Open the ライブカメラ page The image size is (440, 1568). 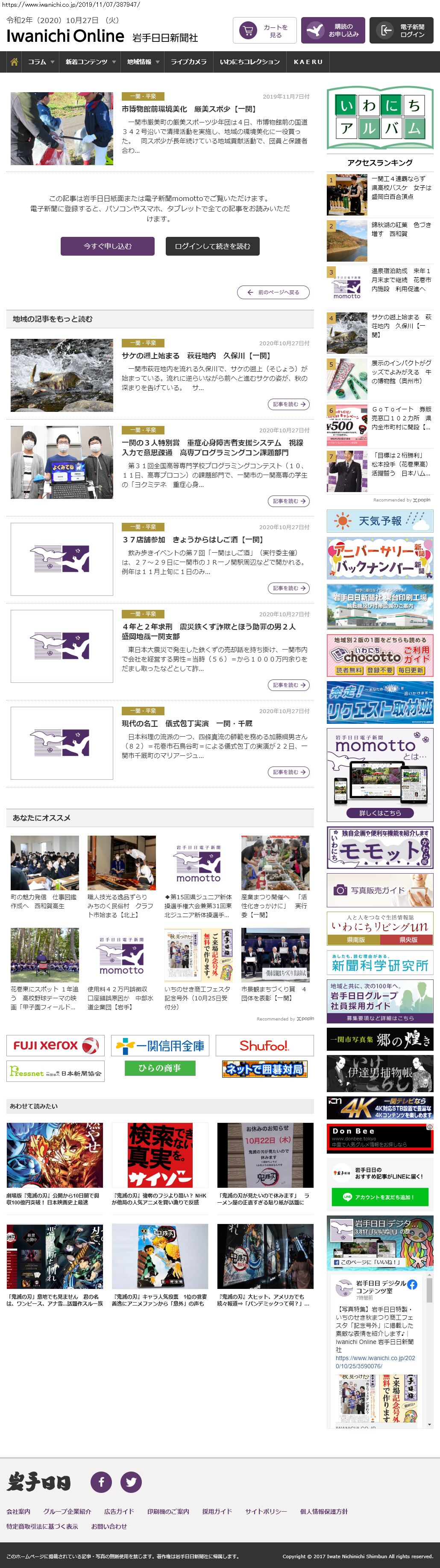pos(188,62)
